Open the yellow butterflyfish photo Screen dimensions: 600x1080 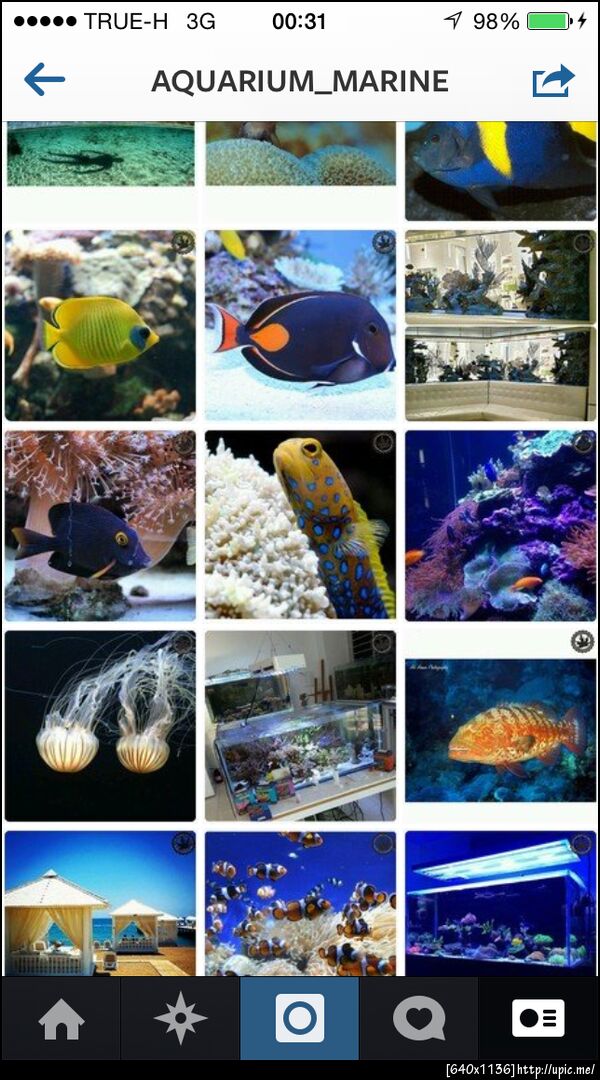click(x=100, y=325)
